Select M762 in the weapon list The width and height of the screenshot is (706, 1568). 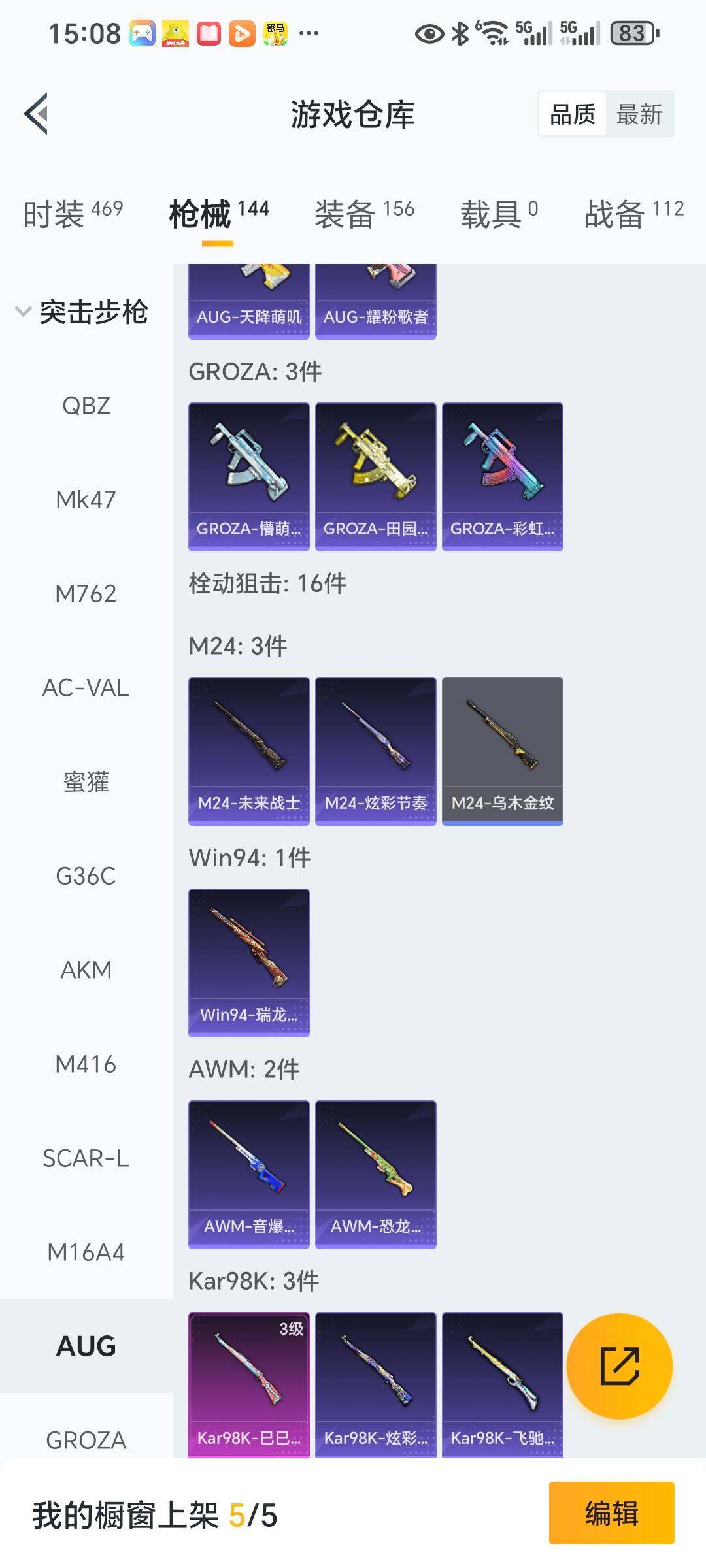[86, 594]
